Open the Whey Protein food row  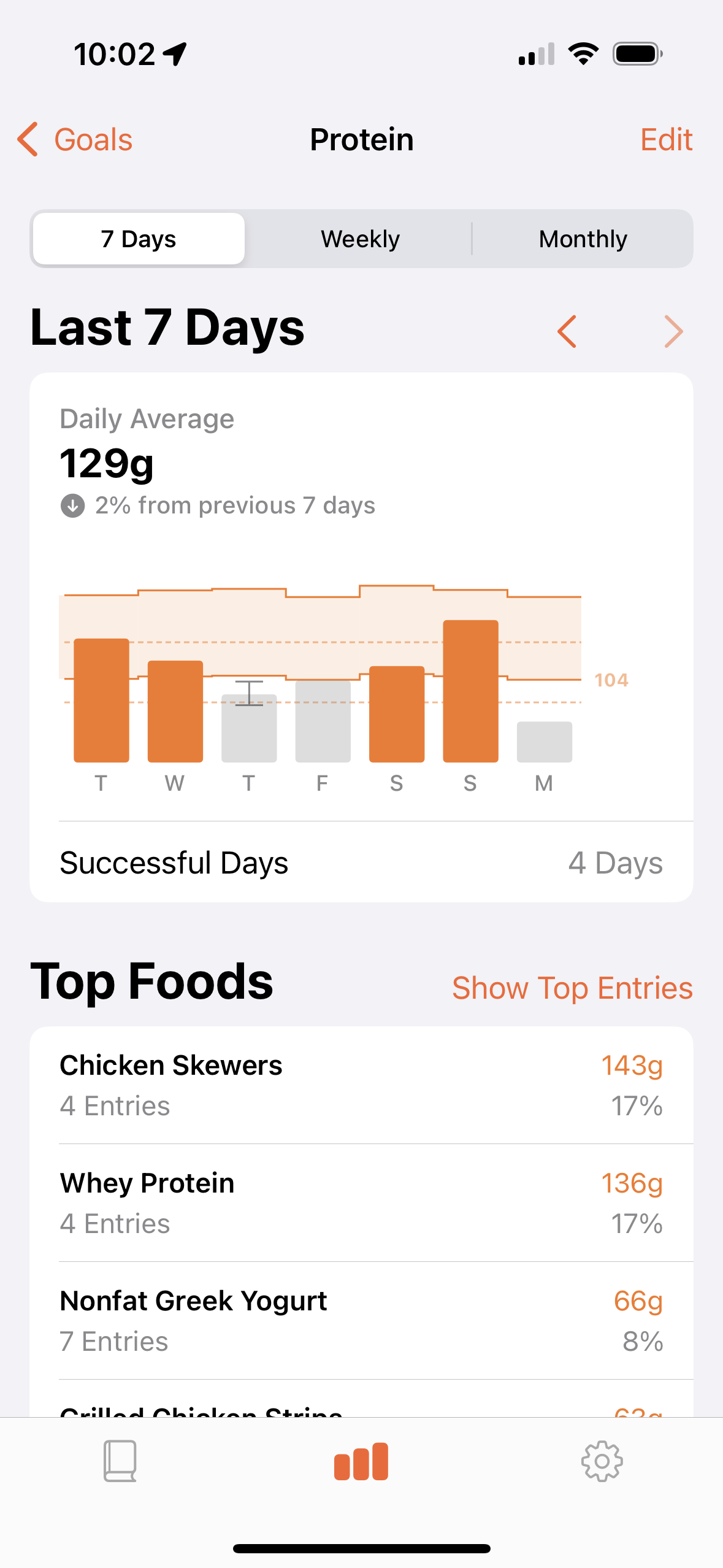(361, 1203)
